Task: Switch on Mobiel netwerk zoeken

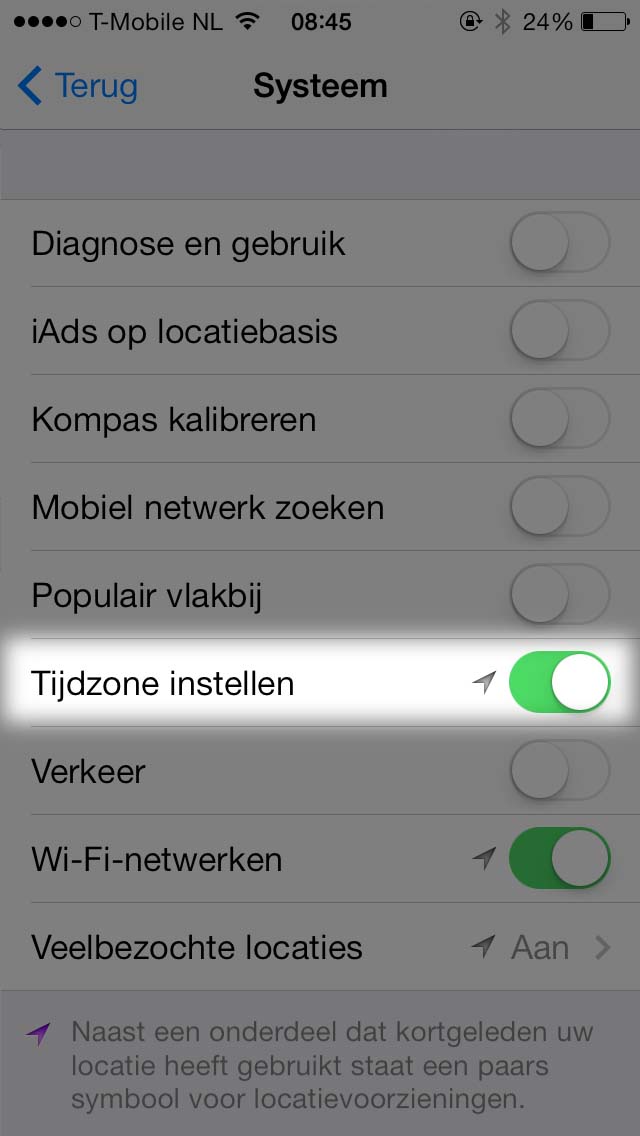Action: pos(559,507)
